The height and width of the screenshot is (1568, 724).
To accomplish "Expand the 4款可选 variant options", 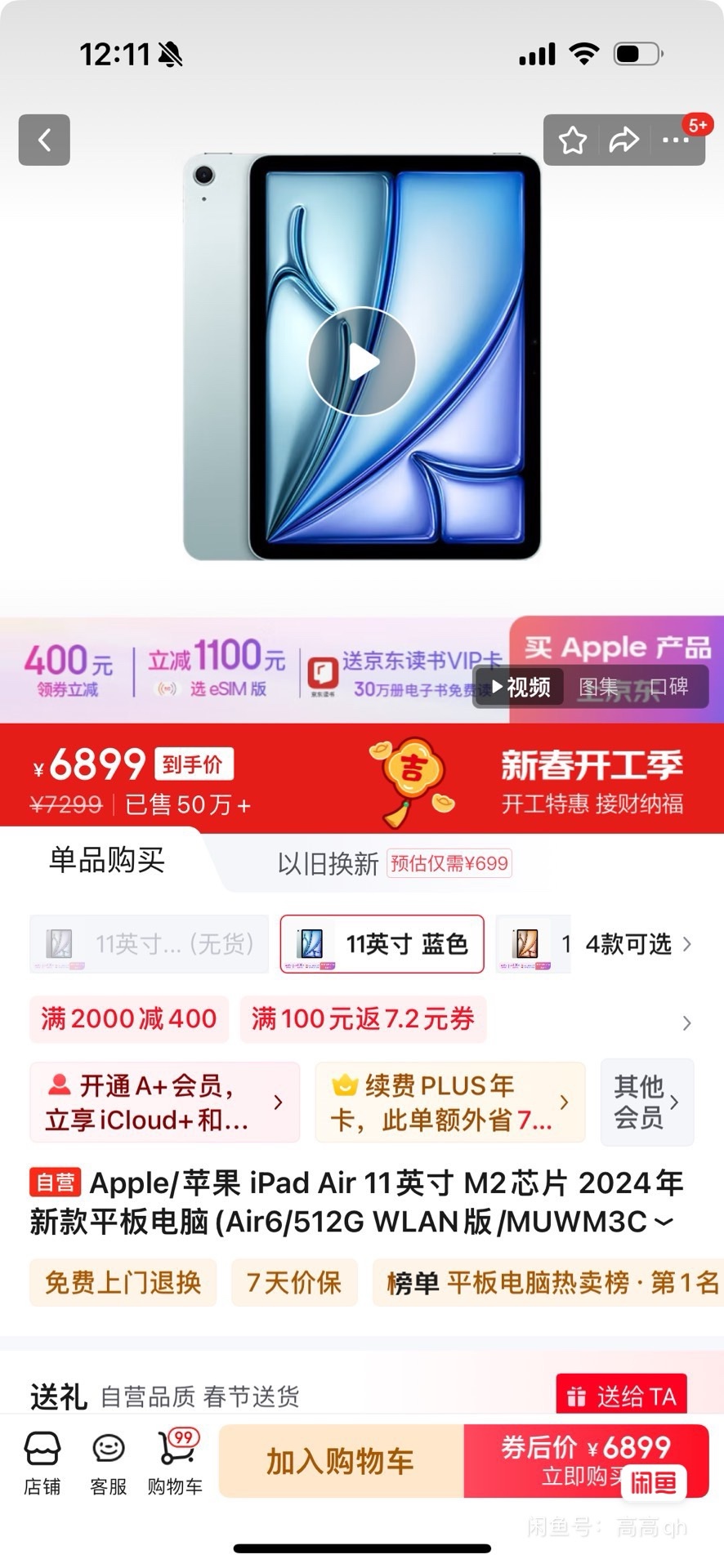I will coord(637,944).
